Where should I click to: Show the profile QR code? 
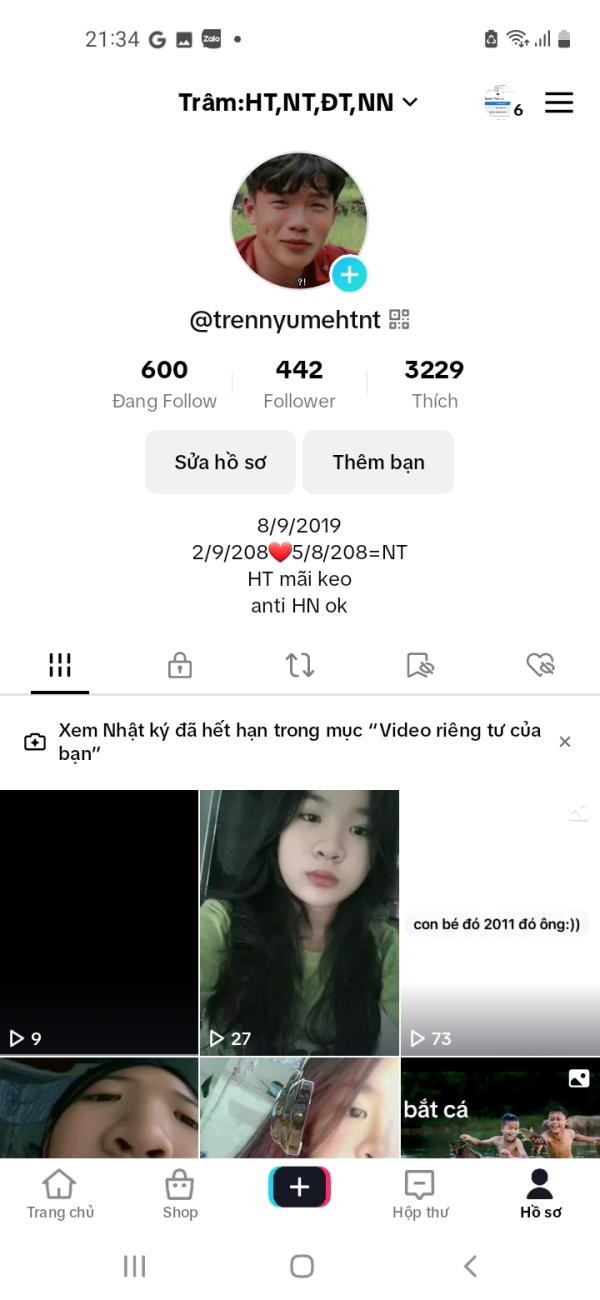point(399,320)
